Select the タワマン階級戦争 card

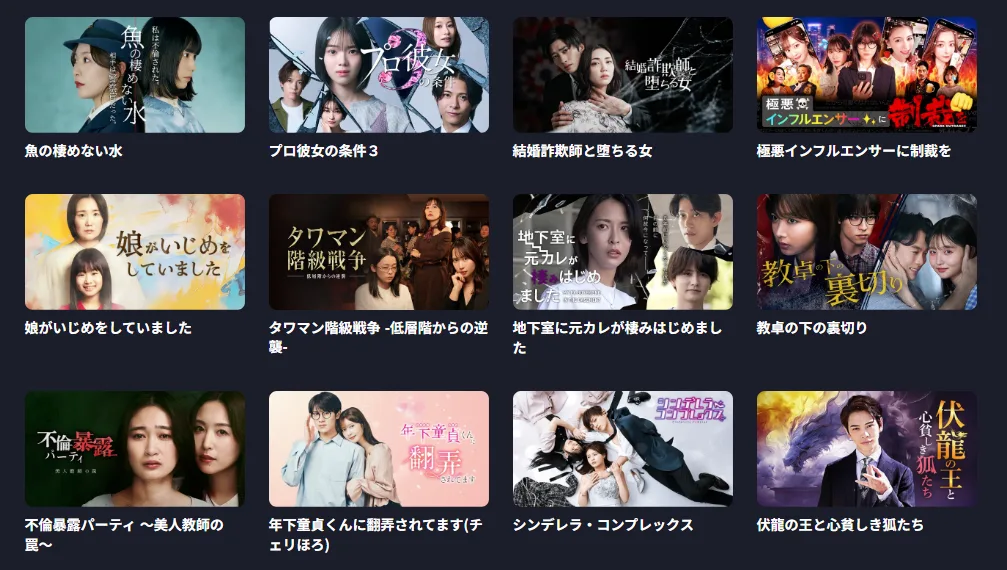[x=379, y=252]
